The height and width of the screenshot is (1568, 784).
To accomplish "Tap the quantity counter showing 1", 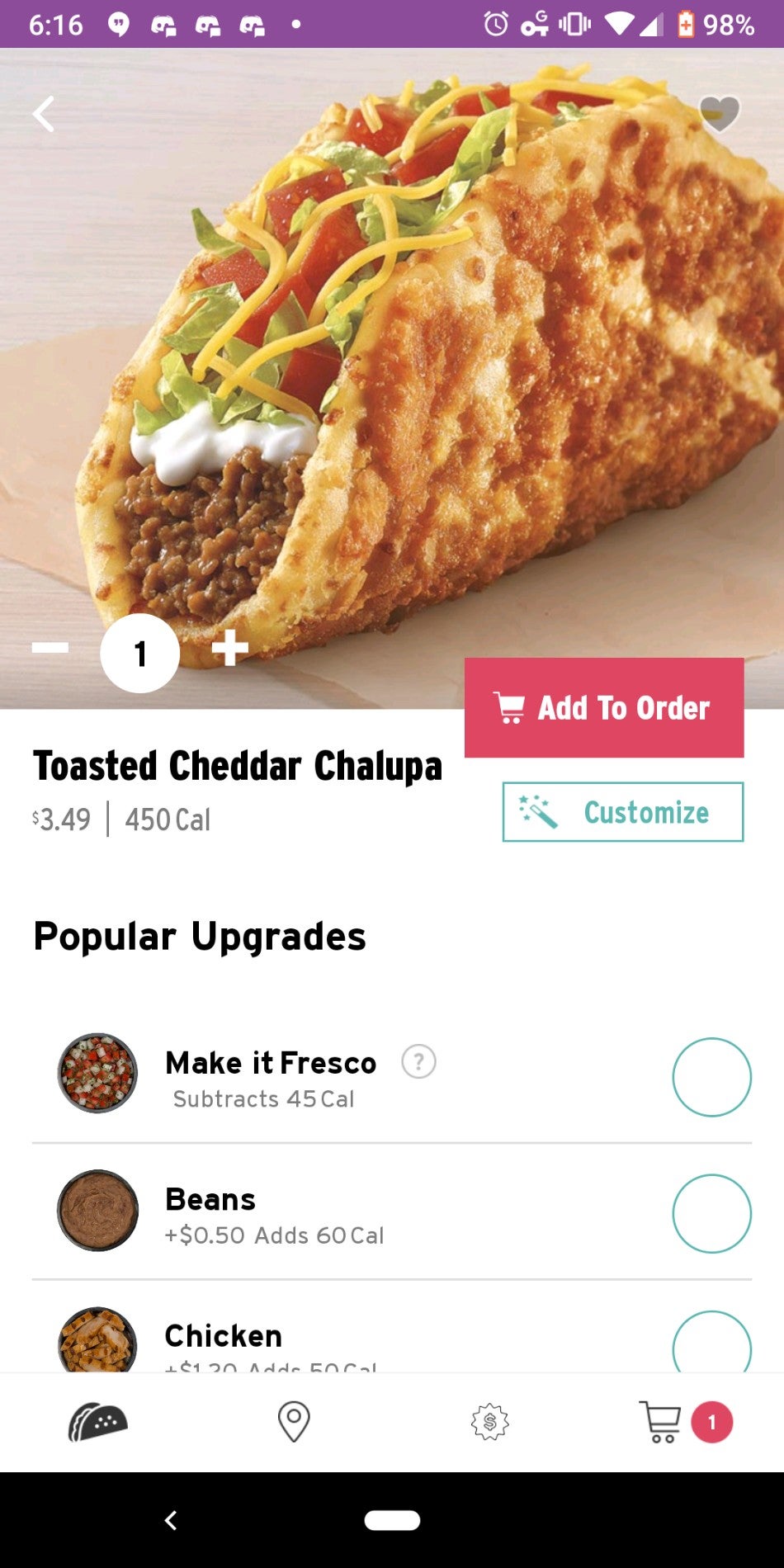I will pos(139,652).
